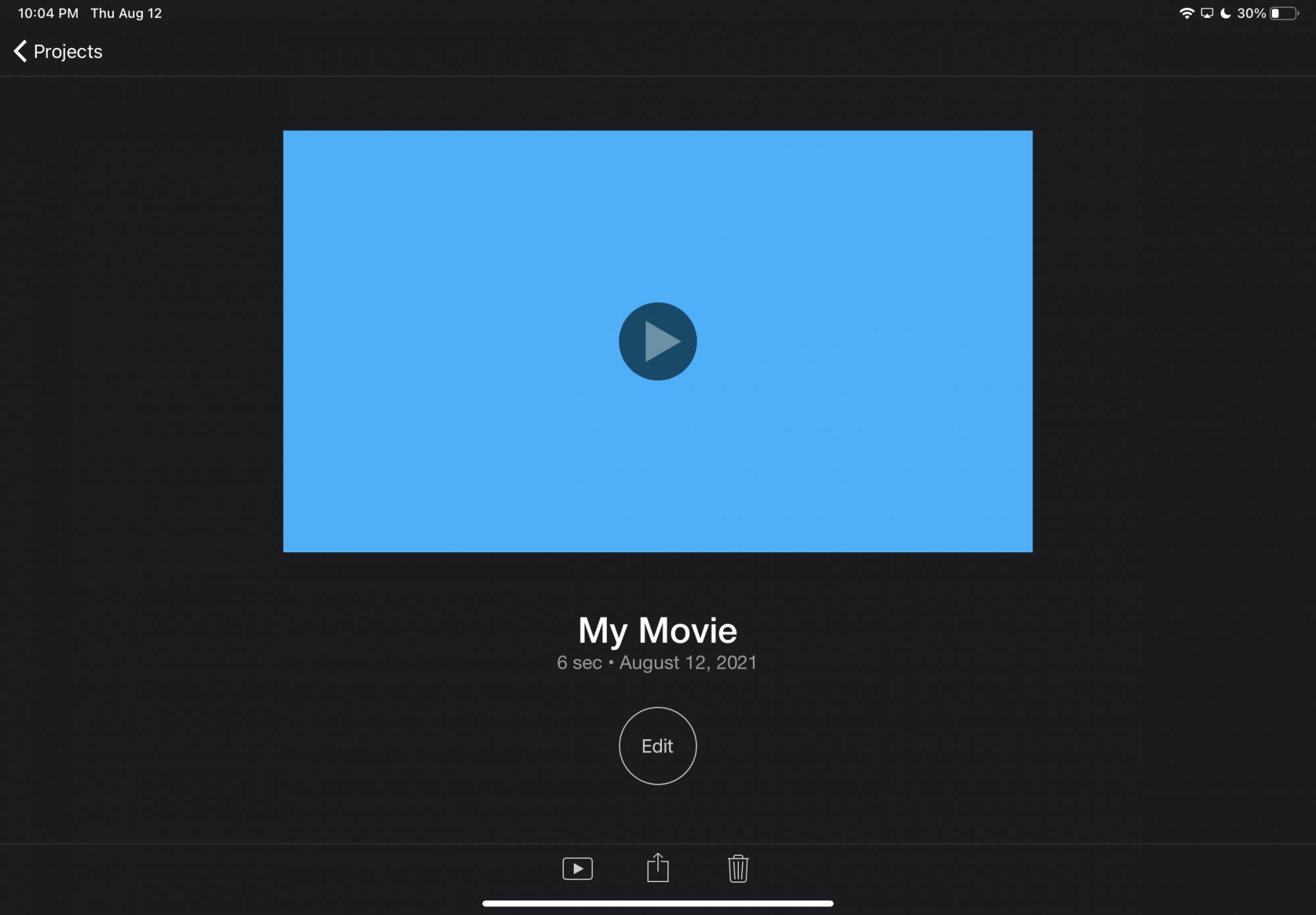The height and width of the screenshot is (915, 1316).
Task: Rename the My Movie title
Action: (657, 630)
